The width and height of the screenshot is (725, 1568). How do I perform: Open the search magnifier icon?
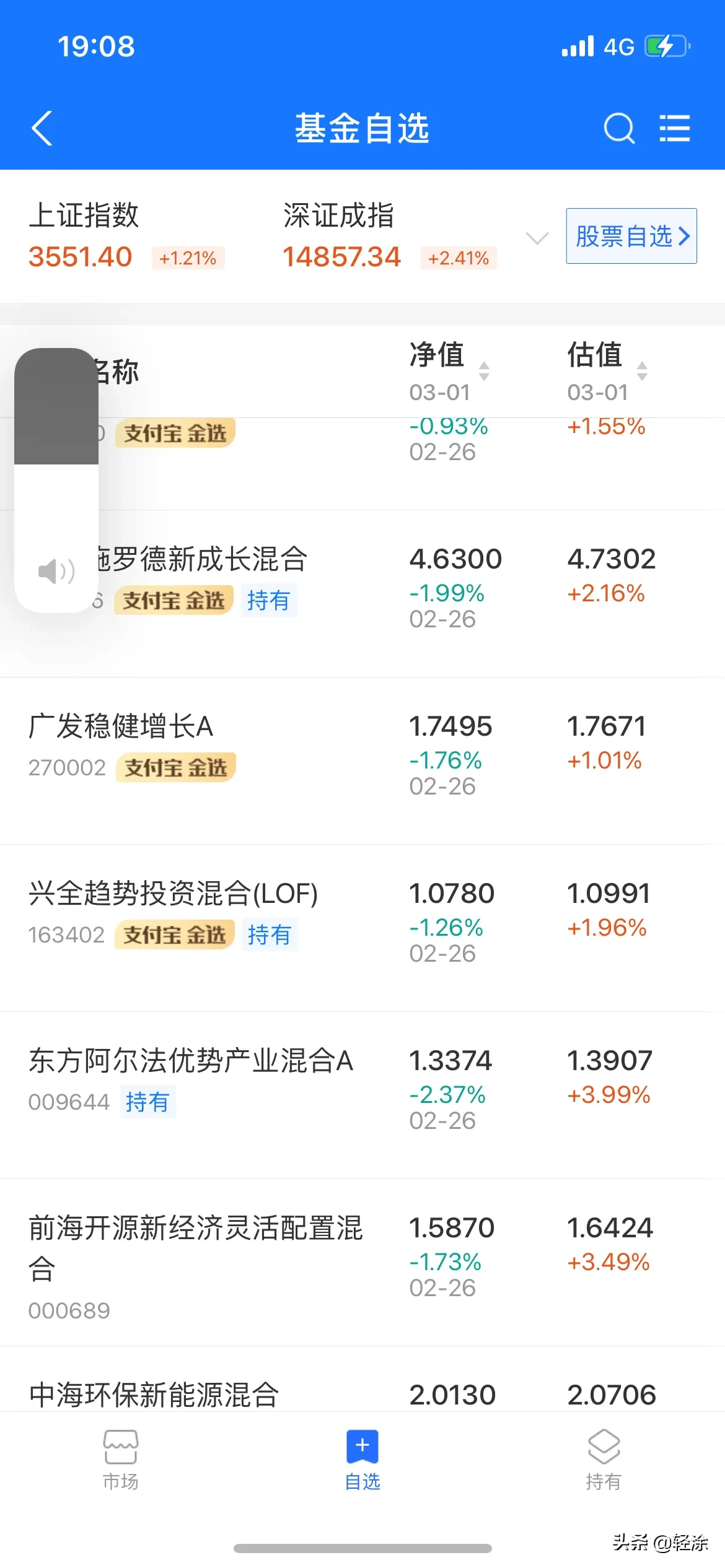[x=618, y=128]
